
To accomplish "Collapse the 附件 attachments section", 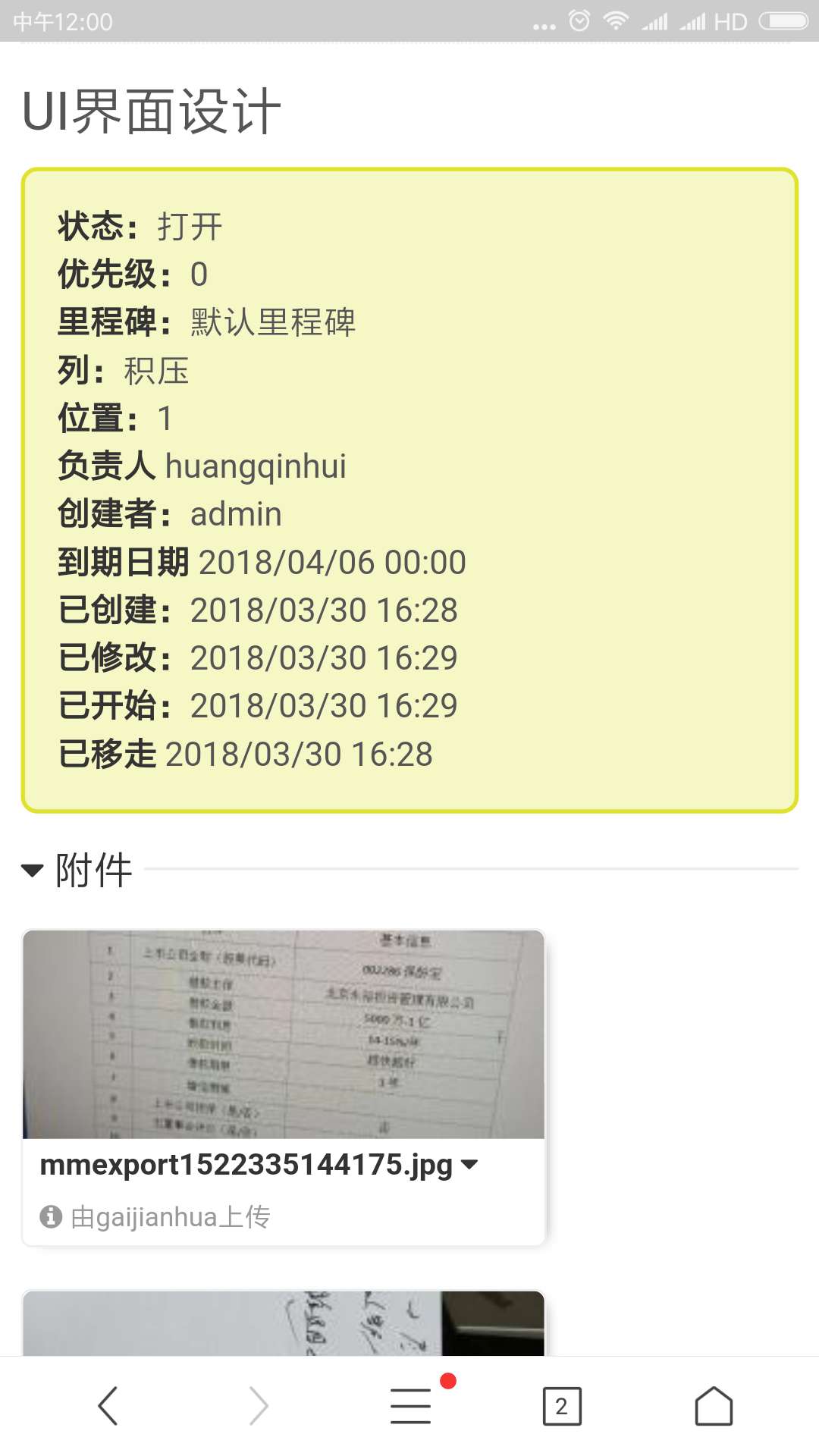I will (33, 870).
